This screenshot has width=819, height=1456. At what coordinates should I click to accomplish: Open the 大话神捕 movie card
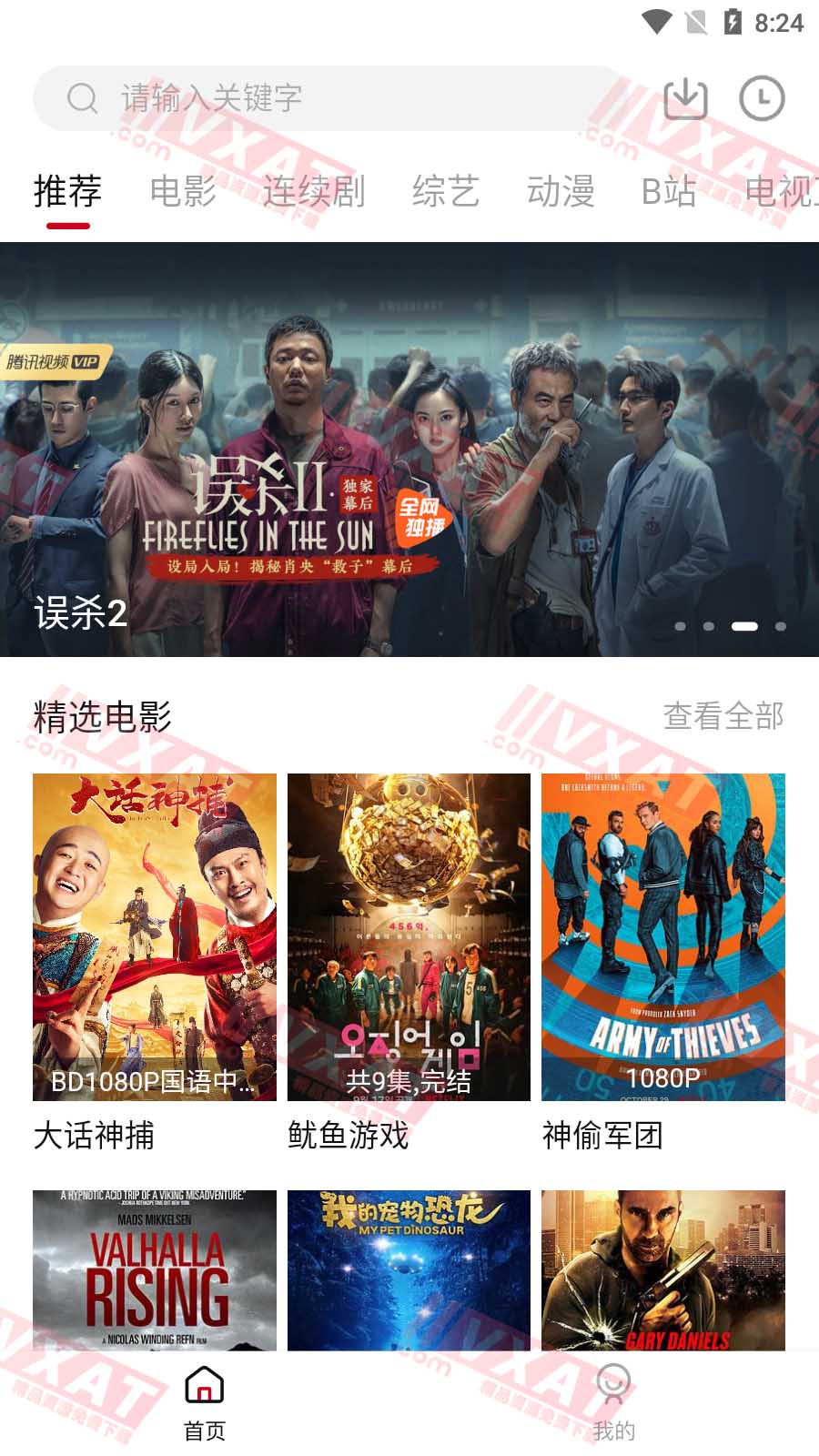pyautogui.click(x=155, y=937)
